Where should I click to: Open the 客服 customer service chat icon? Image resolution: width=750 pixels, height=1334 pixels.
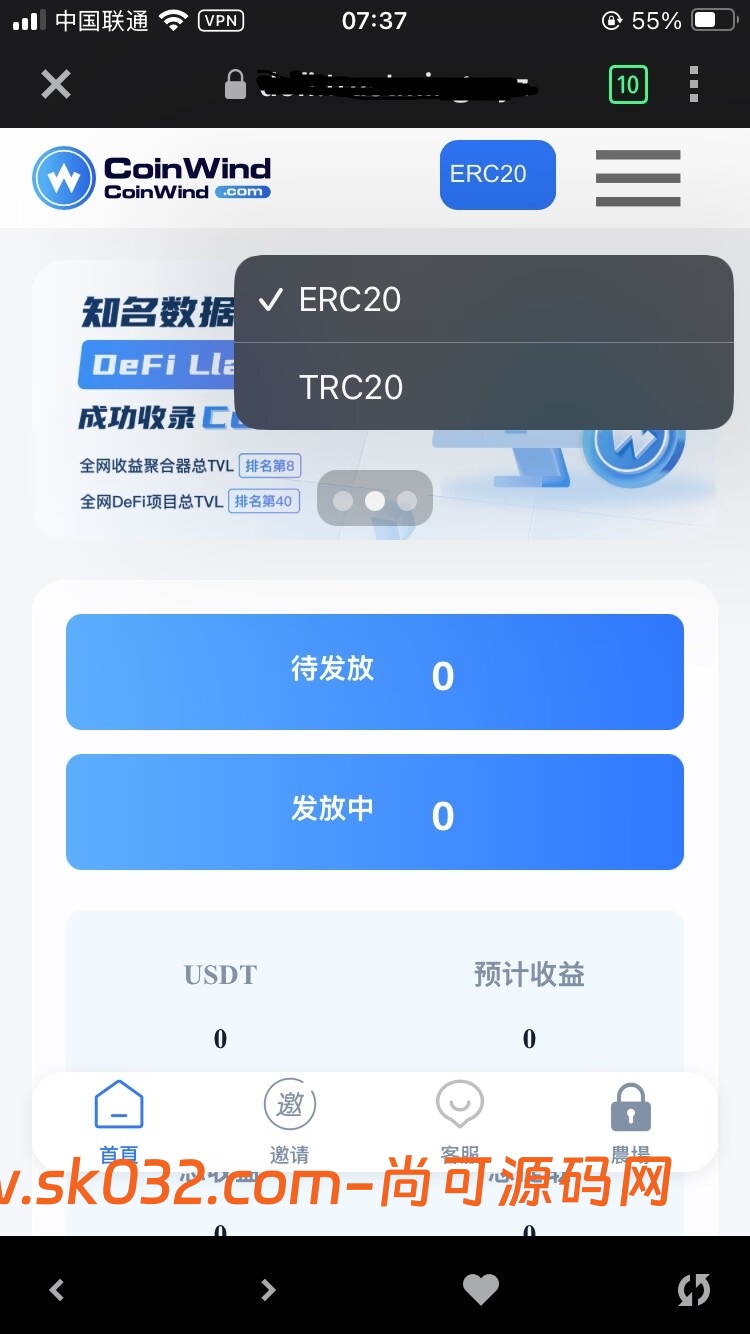(460, 1104)
